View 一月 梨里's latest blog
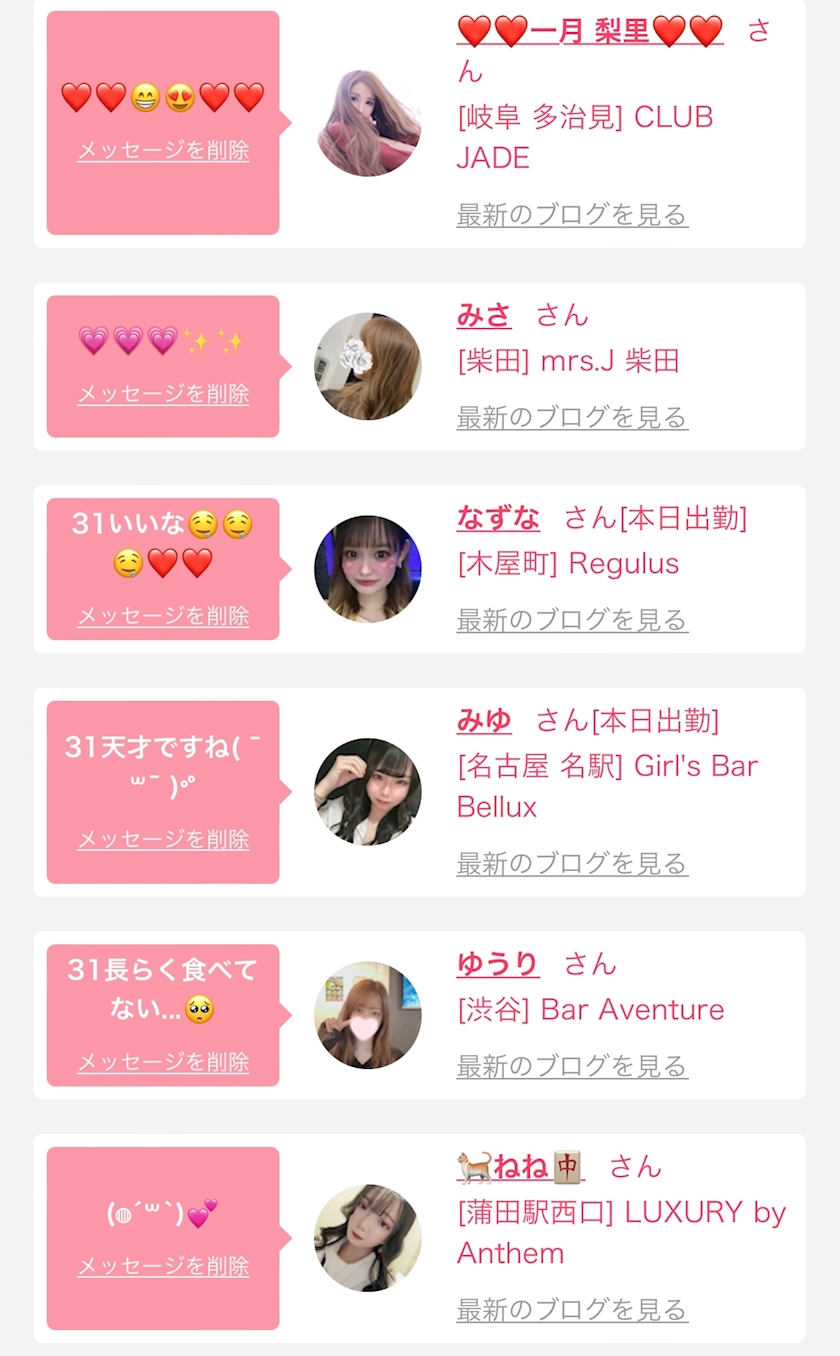The width and height of the screenshot is (840, 1356). pyautogui.click(x=572, y=214)
